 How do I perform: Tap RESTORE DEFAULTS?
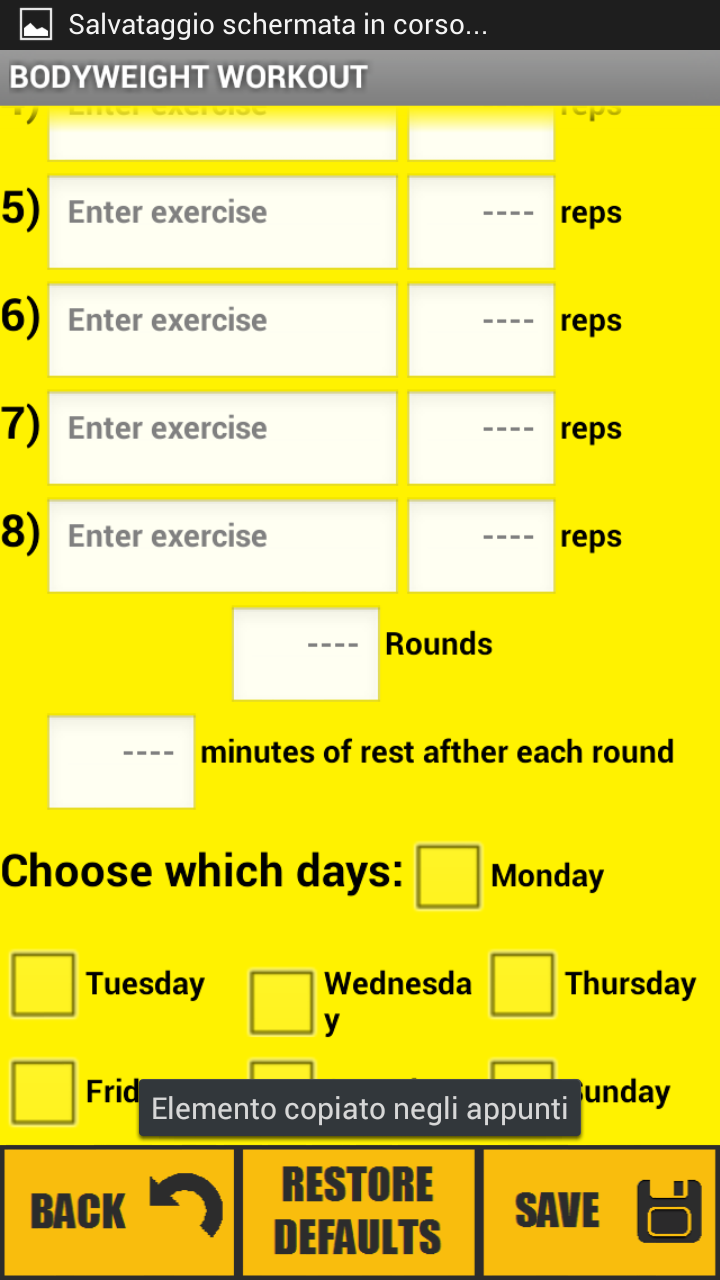358,1211
